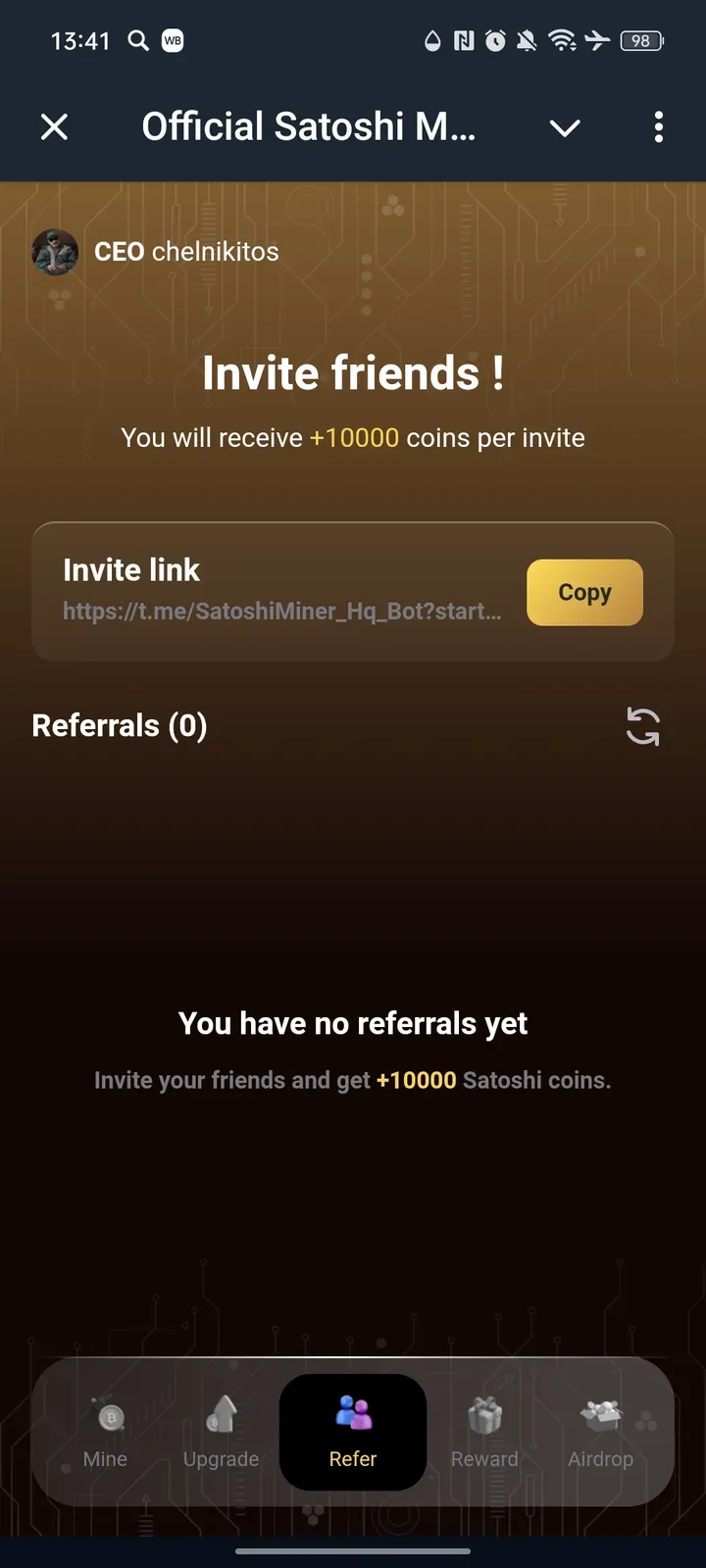Close the Satoshi Miner mini app

click(x=55, y=126)
